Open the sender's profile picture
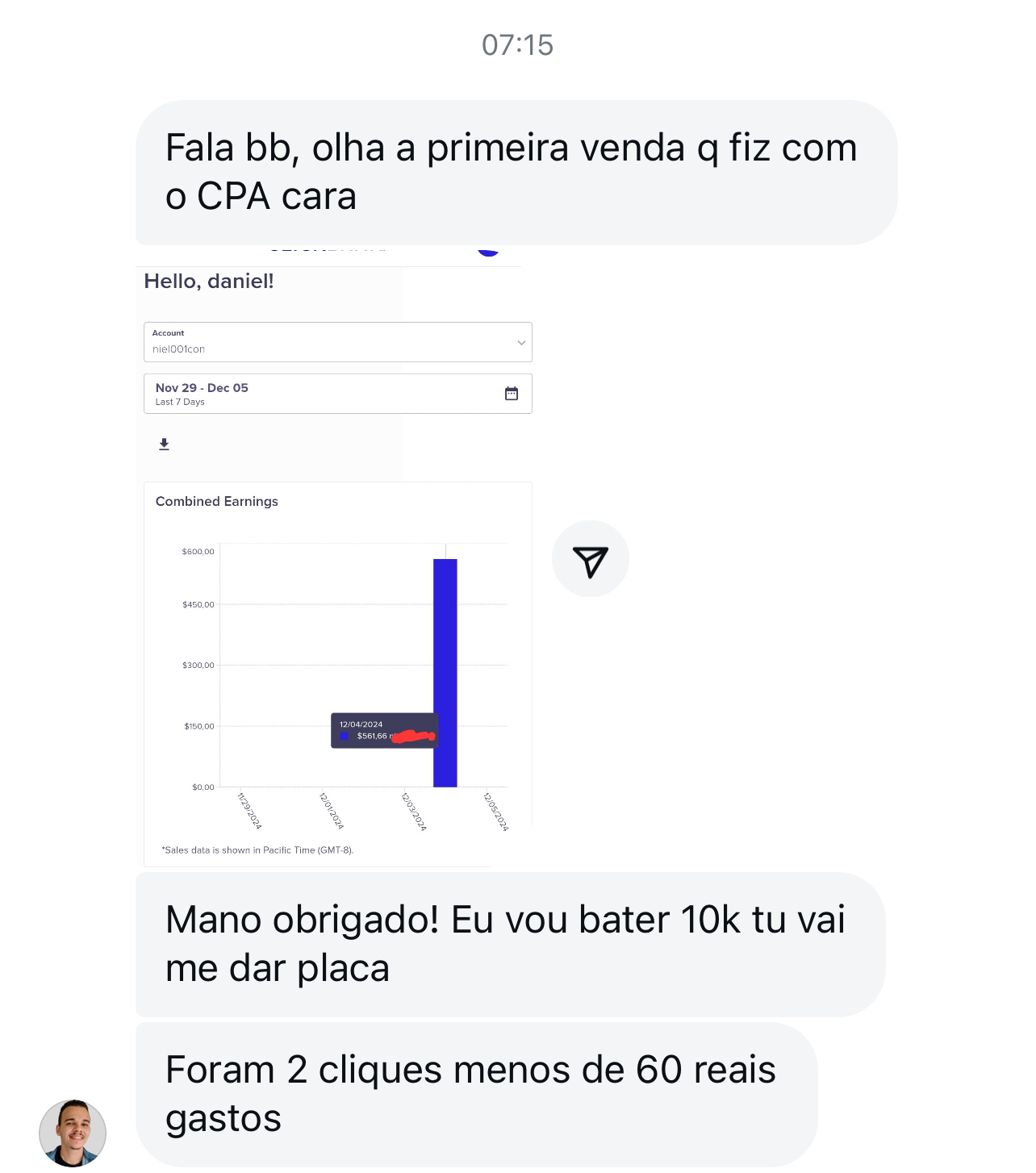This screenshot has height=1173, width=1036. coord(73,1132)
